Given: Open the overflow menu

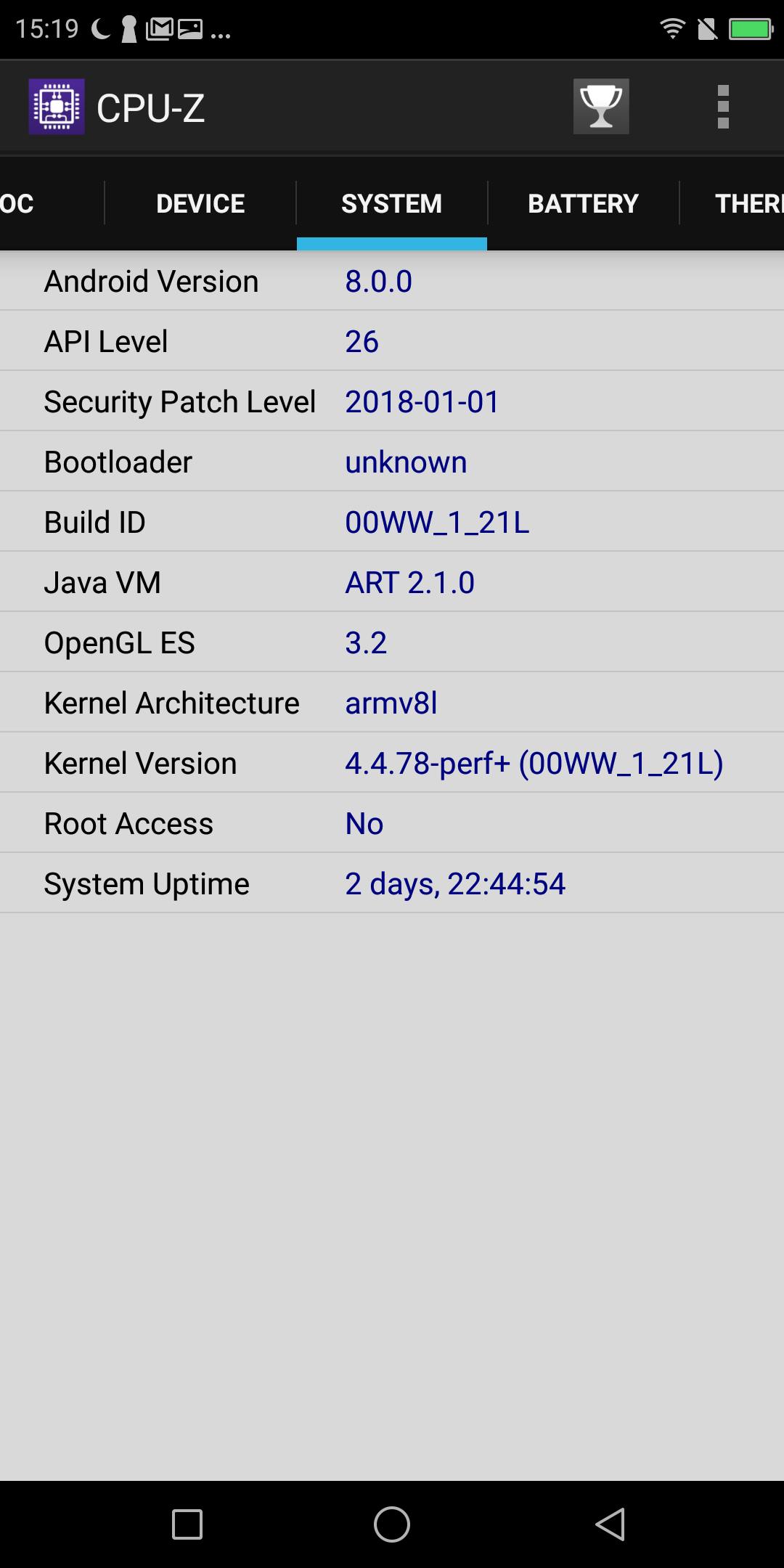Looking at the screenshot, I should pyautogui.click(x=723, y=107).
